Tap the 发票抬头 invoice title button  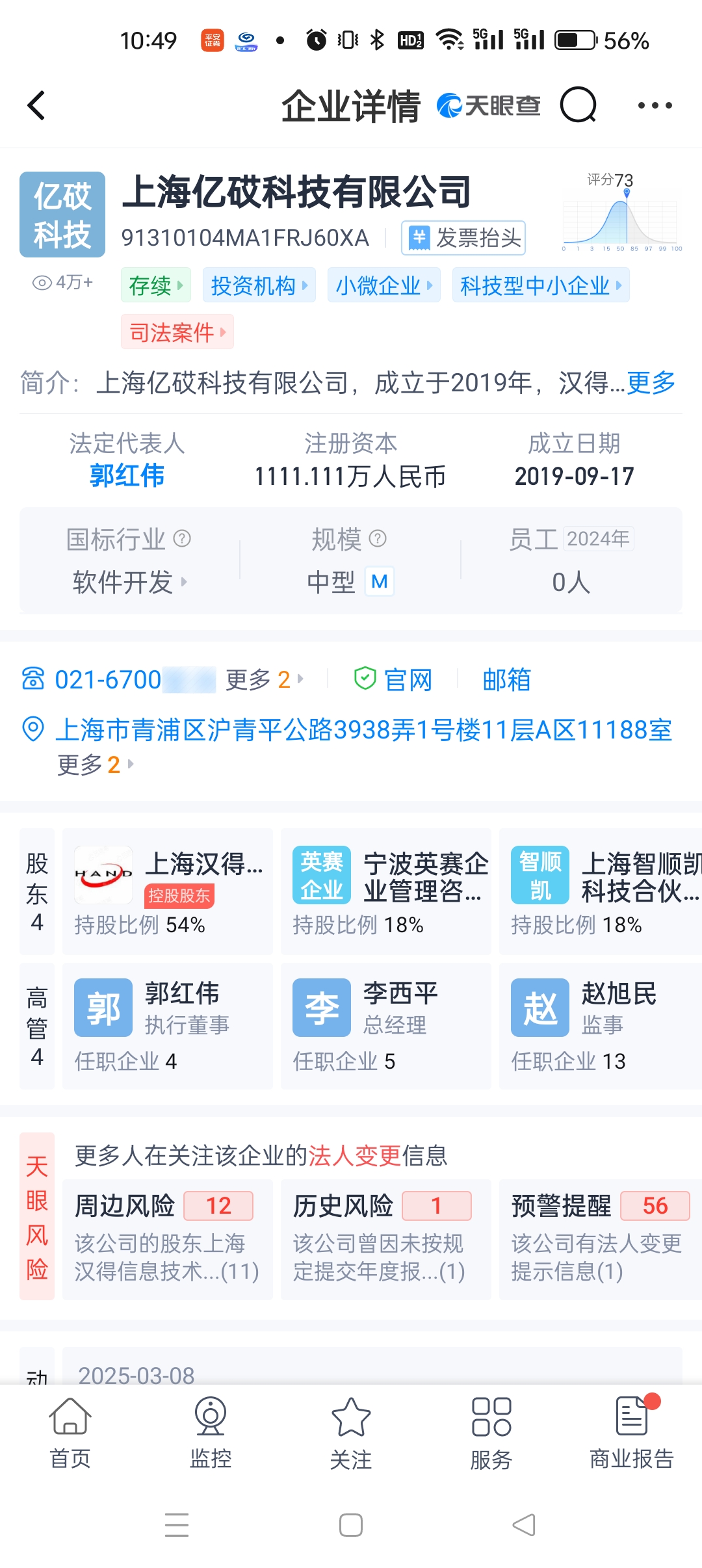coord(463,238)
